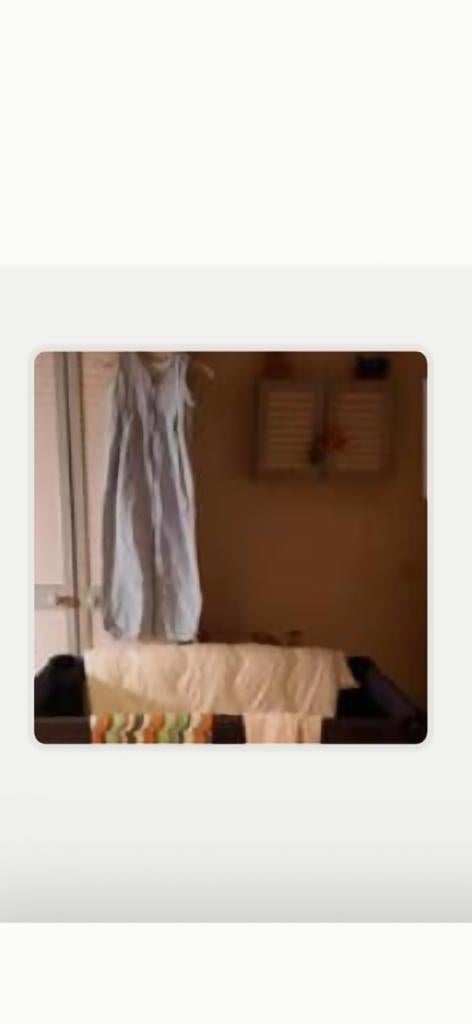Open the room photo tile
The height and width of the screenshot is (1024, 472).
(x=230, y=547)
